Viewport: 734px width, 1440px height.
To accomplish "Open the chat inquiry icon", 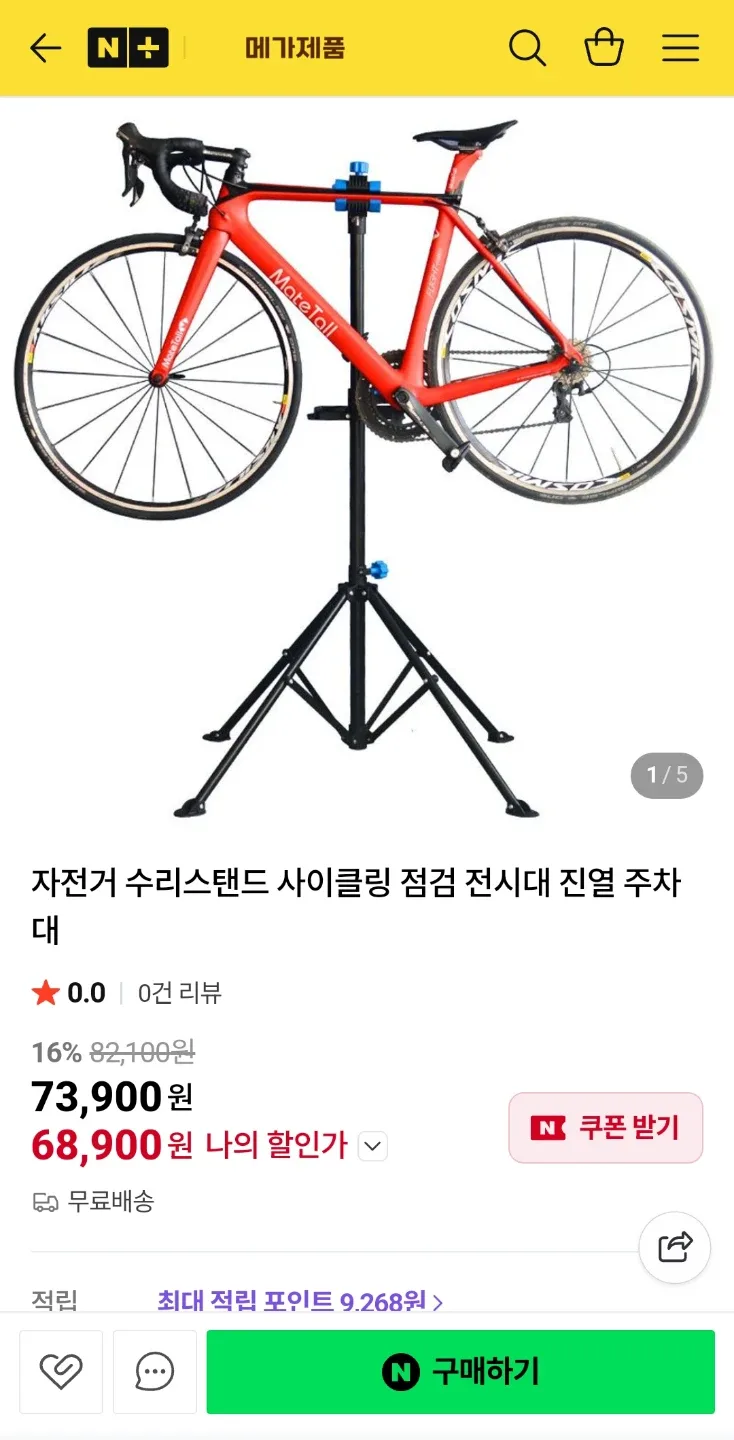I will click(154, 1372).
